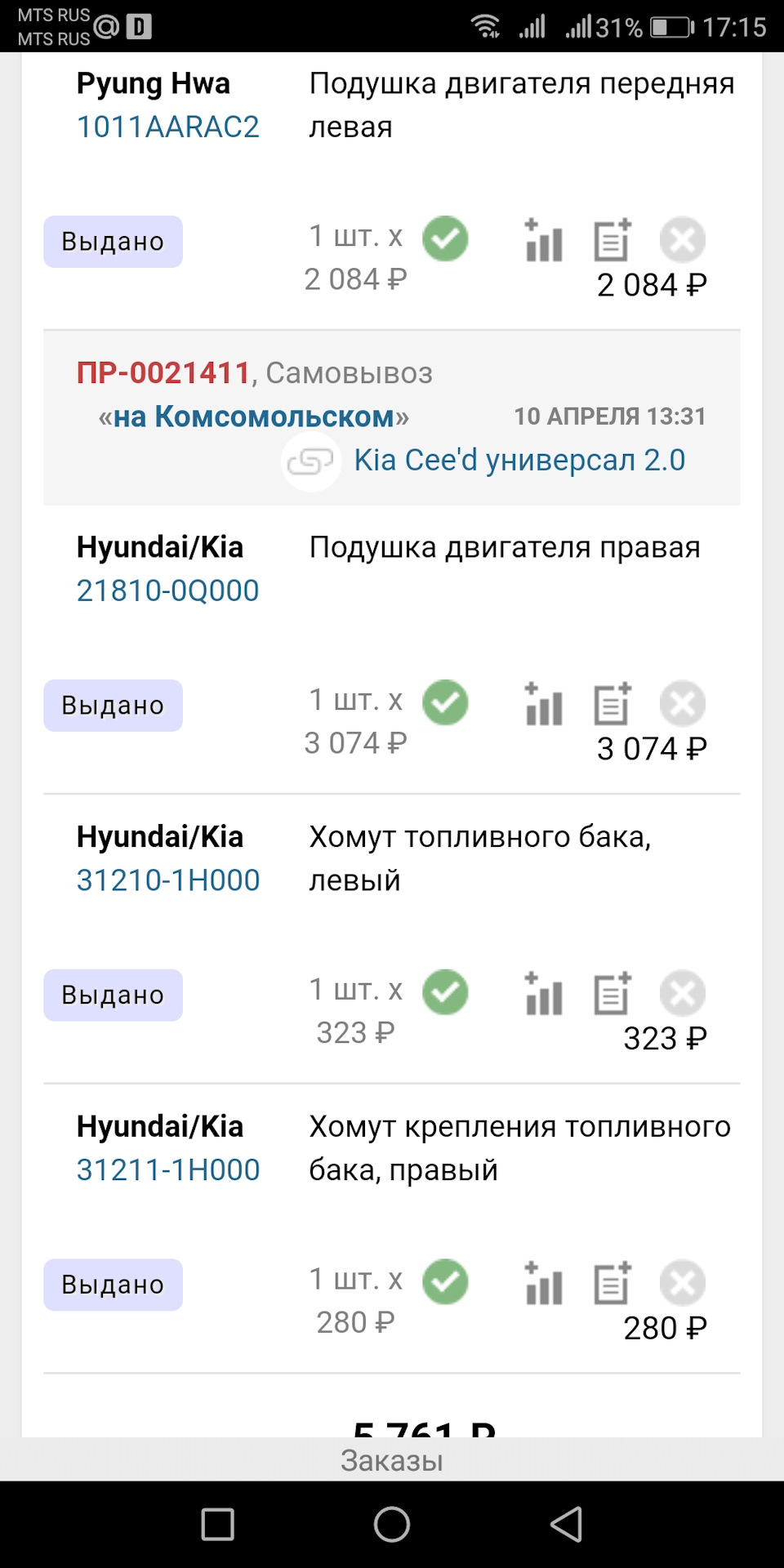Add a note to the 280 ₽ item
Viewport: 784px width, 1568px height.
coord(612,1283)
